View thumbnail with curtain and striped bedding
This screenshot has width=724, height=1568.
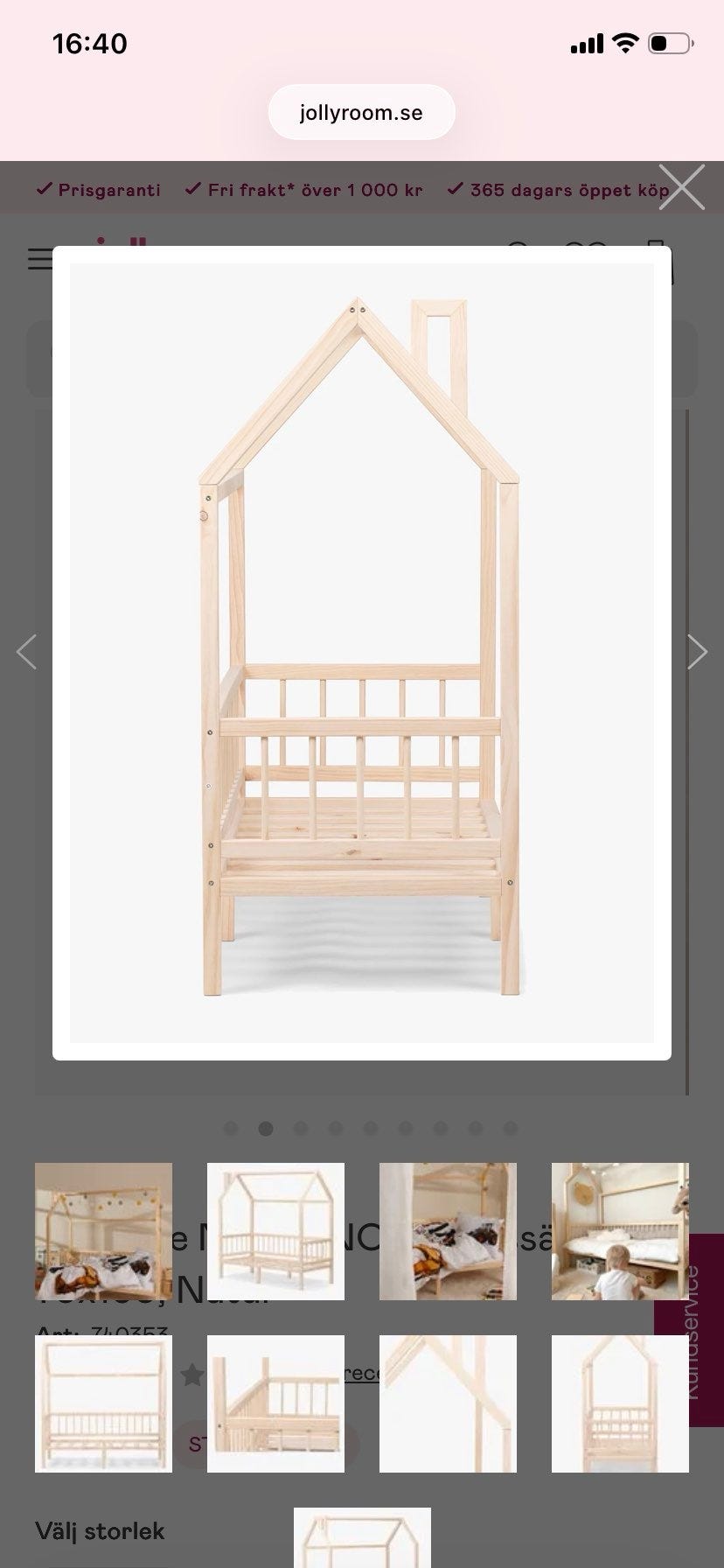[x=448, y=1231]
